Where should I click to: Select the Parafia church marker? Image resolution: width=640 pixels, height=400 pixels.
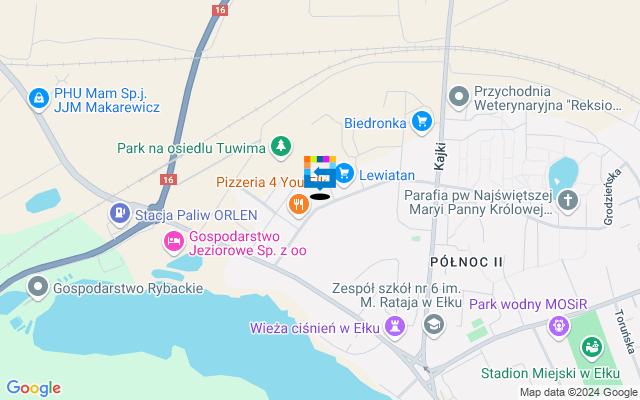568,200
